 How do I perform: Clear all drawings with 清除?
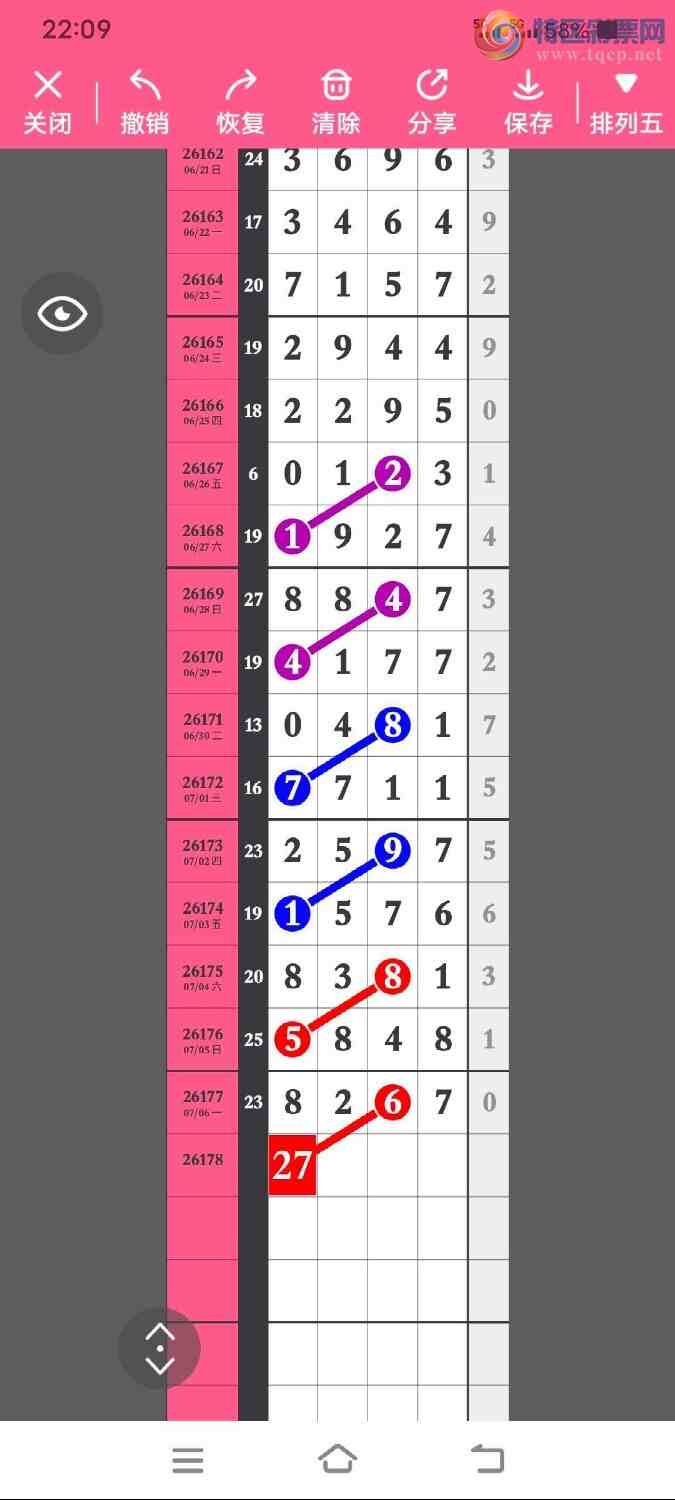click(336, 102)
